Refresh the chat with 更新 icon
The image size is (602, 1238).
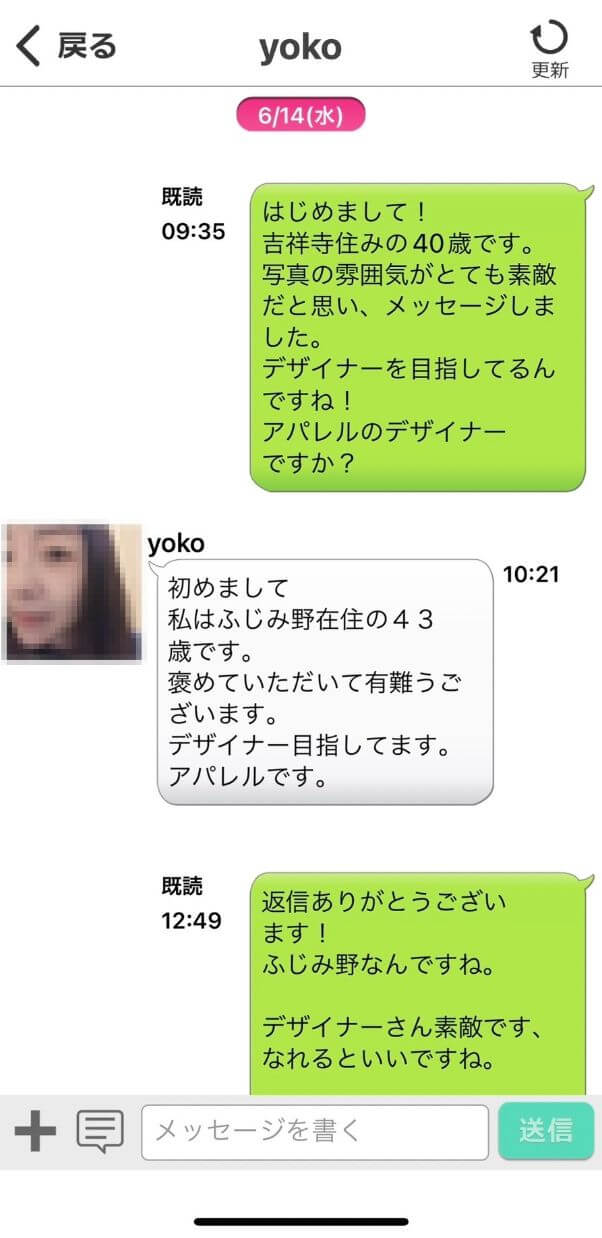pos(549,48)
